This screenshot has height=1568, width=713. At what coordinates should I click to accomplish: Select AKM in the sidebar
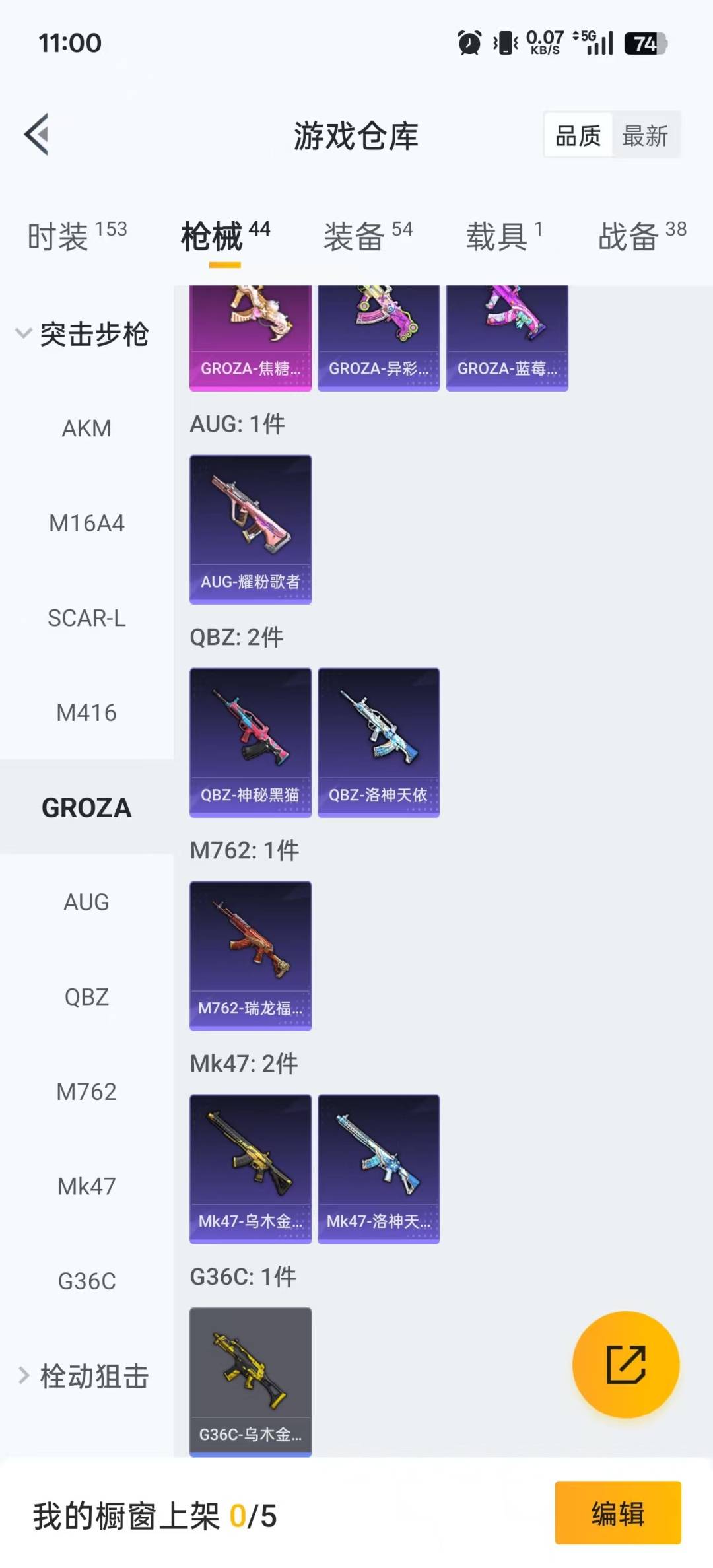point(86,428)
